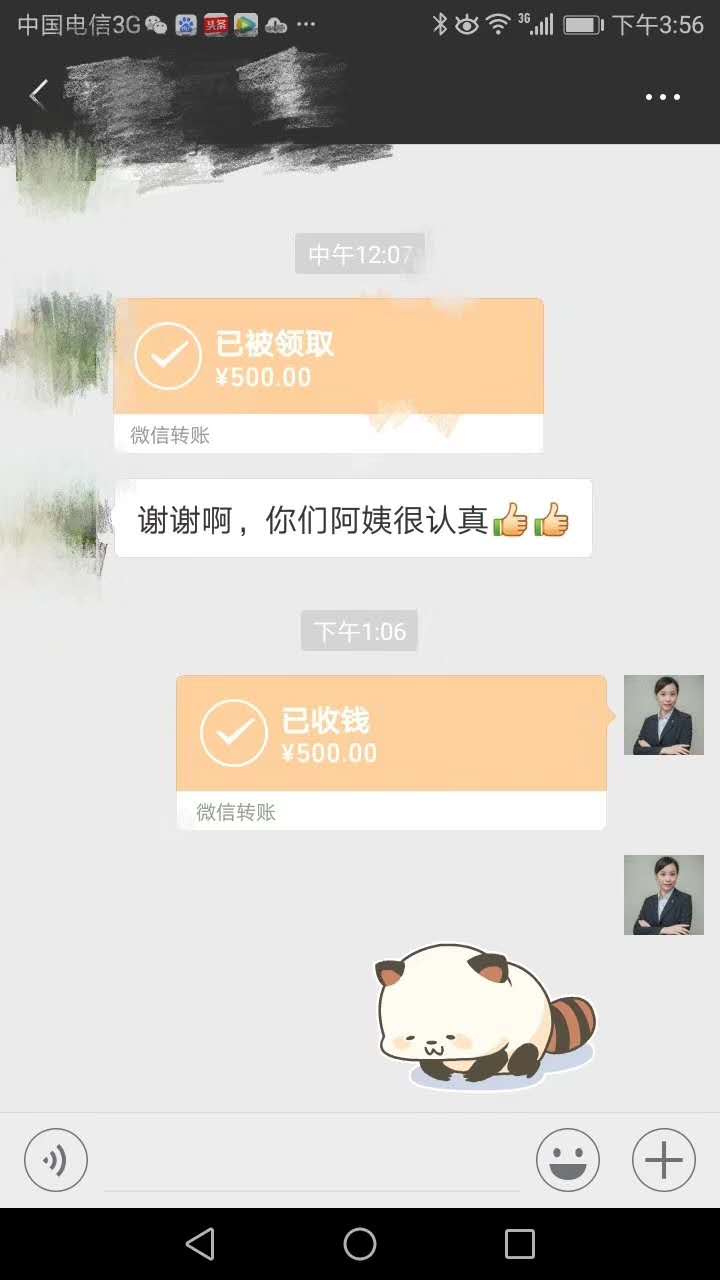
Task: Tap my avatar beside the transfer
Action: pos(663,715)
